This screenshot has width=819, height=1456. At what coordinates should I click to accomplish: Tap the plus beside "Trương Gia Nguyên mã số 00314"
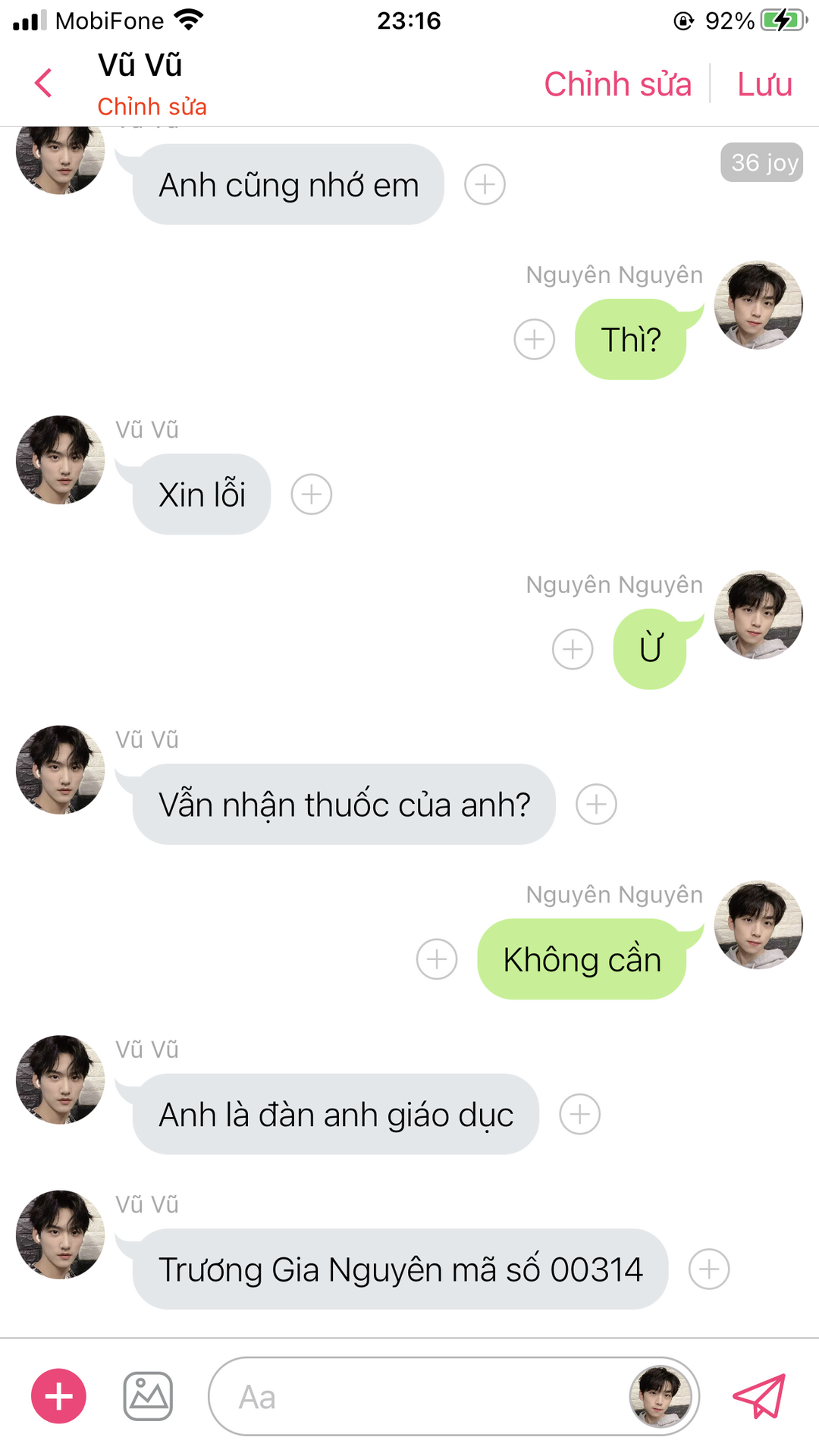pos(709,1269)
